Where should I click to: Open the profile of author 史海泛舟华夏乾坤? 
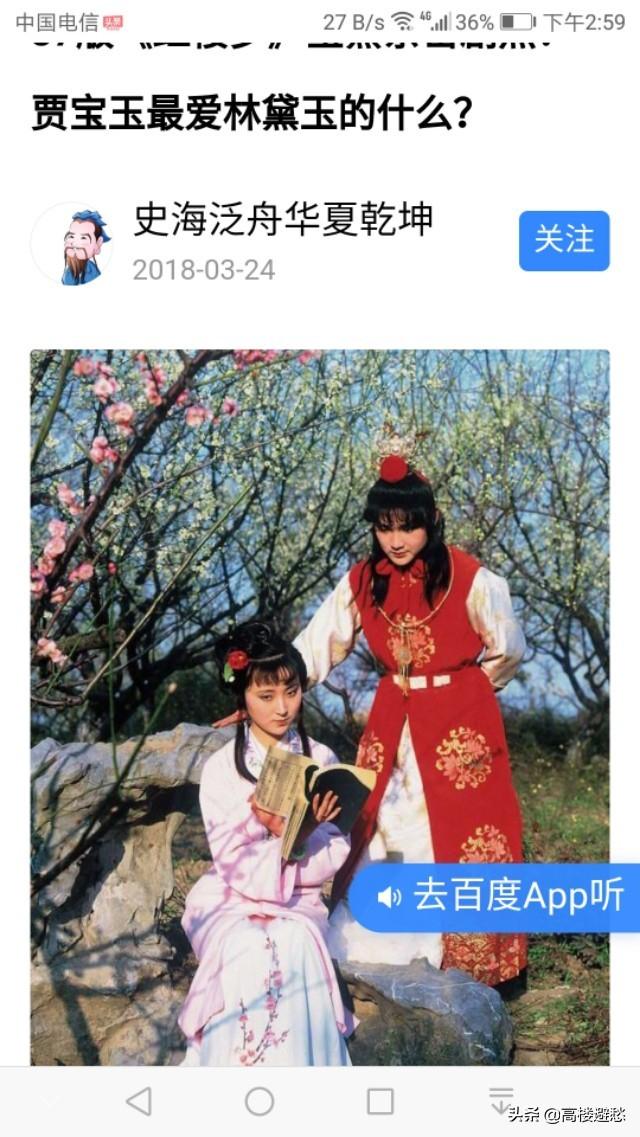[x=283, y=220]
